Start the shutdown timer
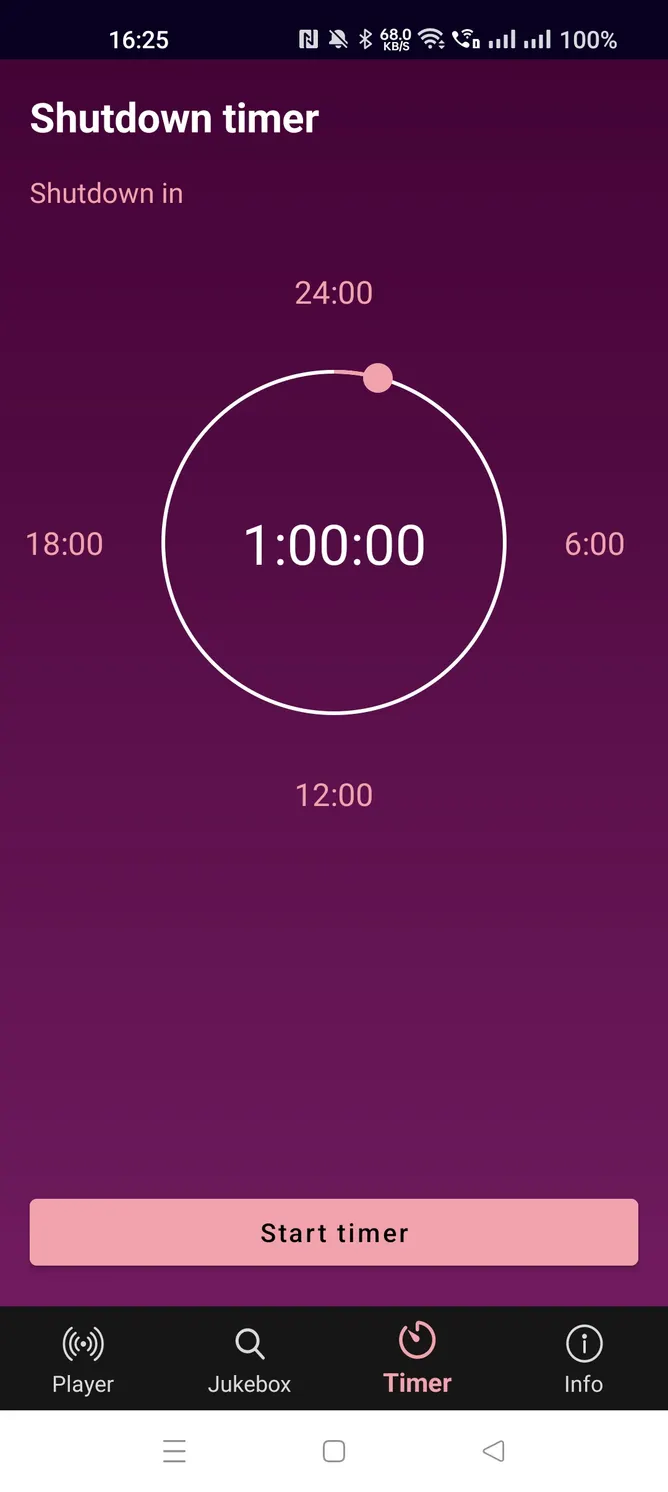 coord(334,1232)
